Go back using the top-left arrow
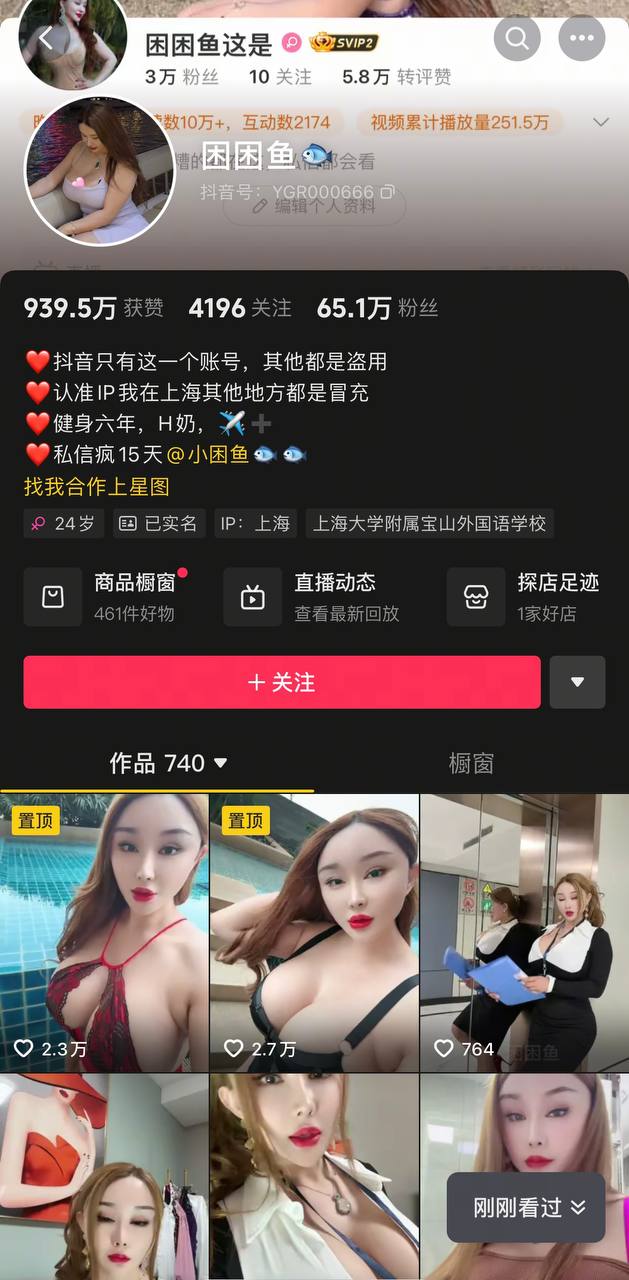Screen dimensions: 629x1280 (45, 39)
